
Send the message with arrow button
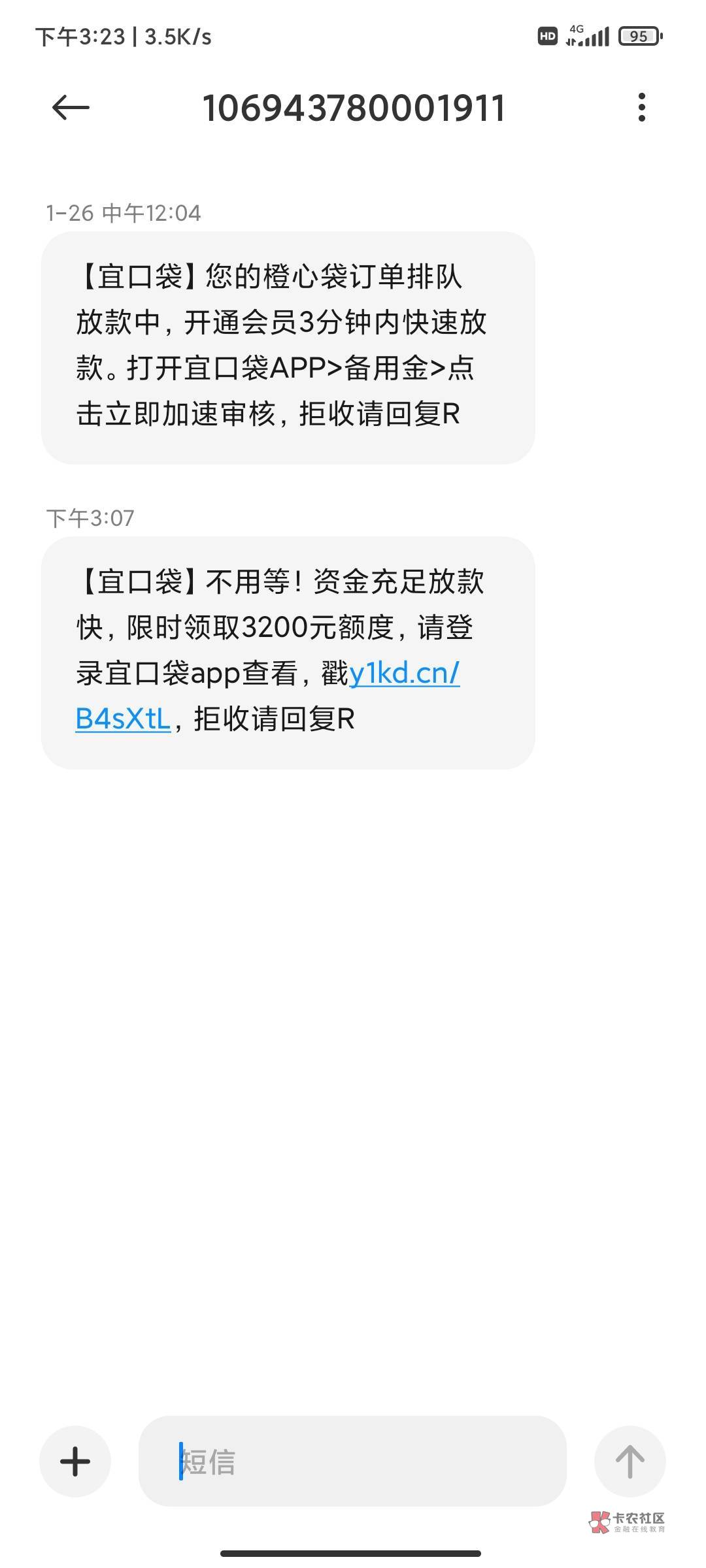[630, 1462]
